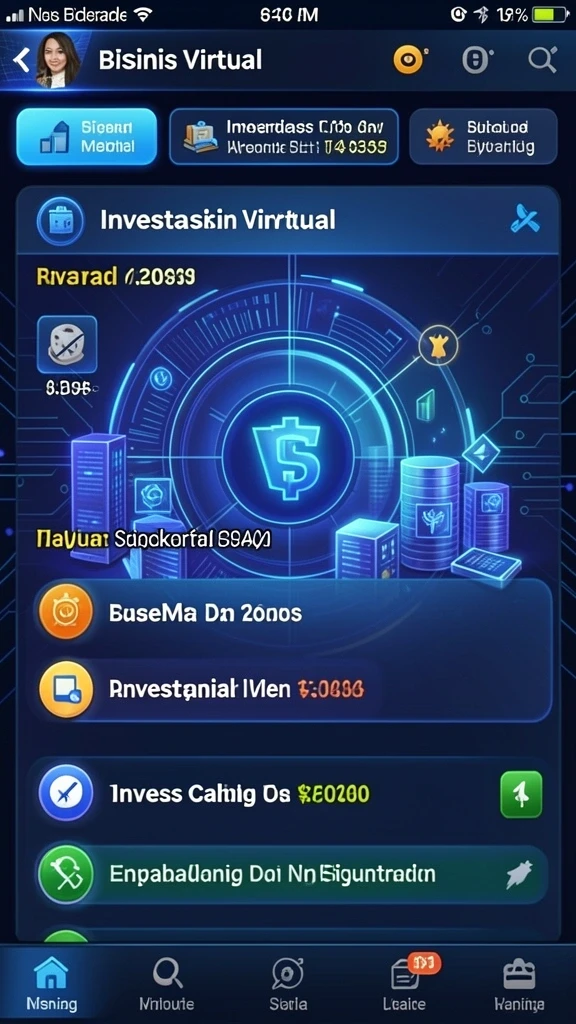
Task: Switch to the home tab in bottom bar
Action: [x=51, y=985]
